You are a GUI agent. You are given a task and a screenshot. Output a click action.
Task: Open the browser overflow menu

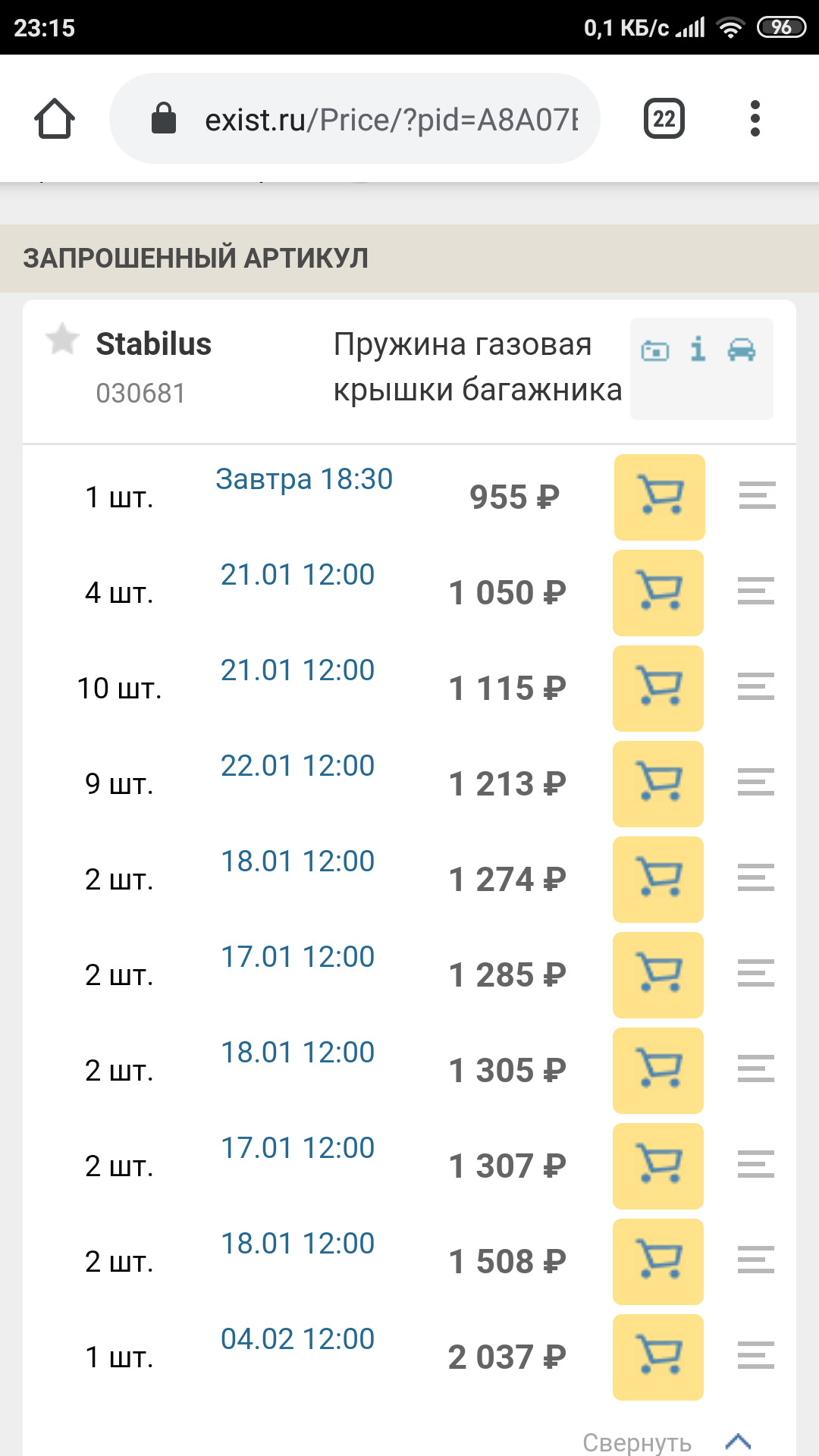[x=755, y=119]
